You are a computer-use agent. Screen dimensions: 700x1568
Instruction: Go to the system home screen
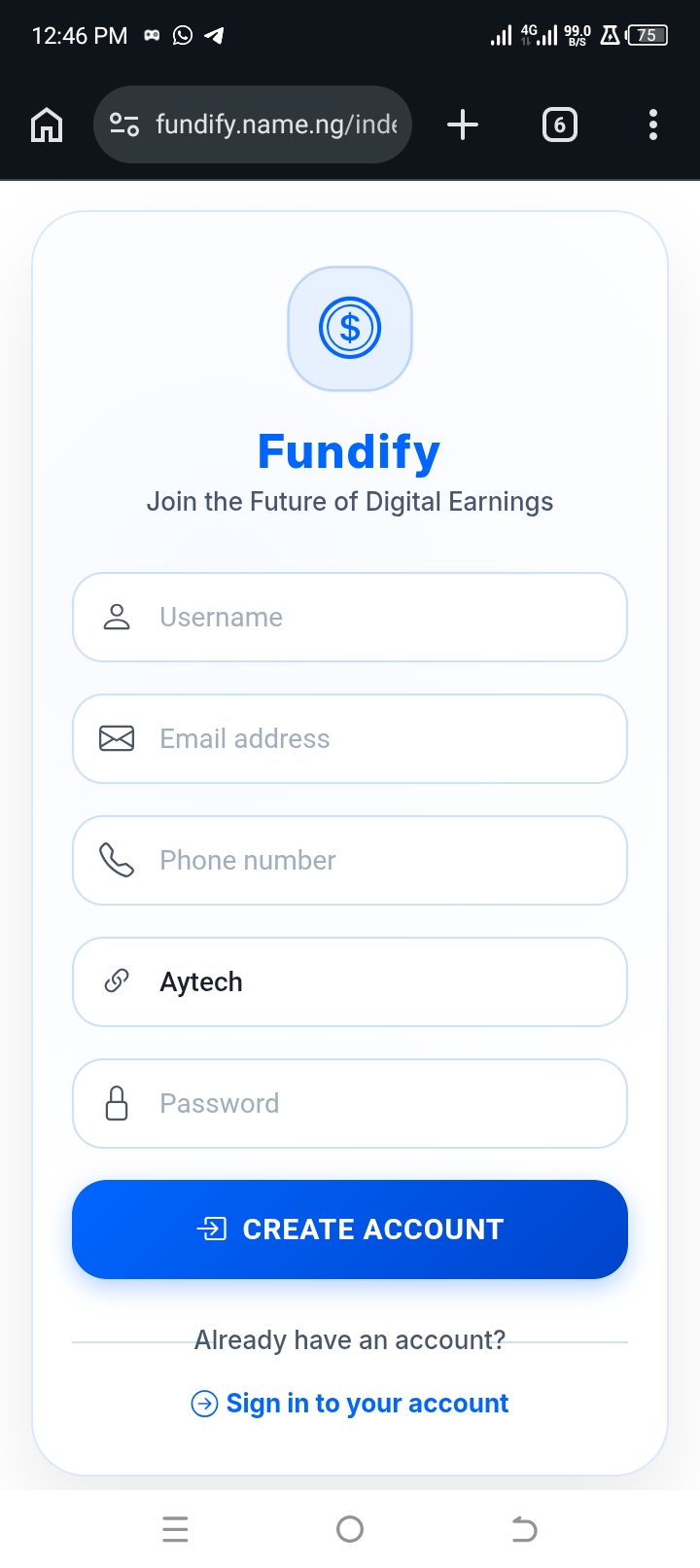click(350, 1529)
